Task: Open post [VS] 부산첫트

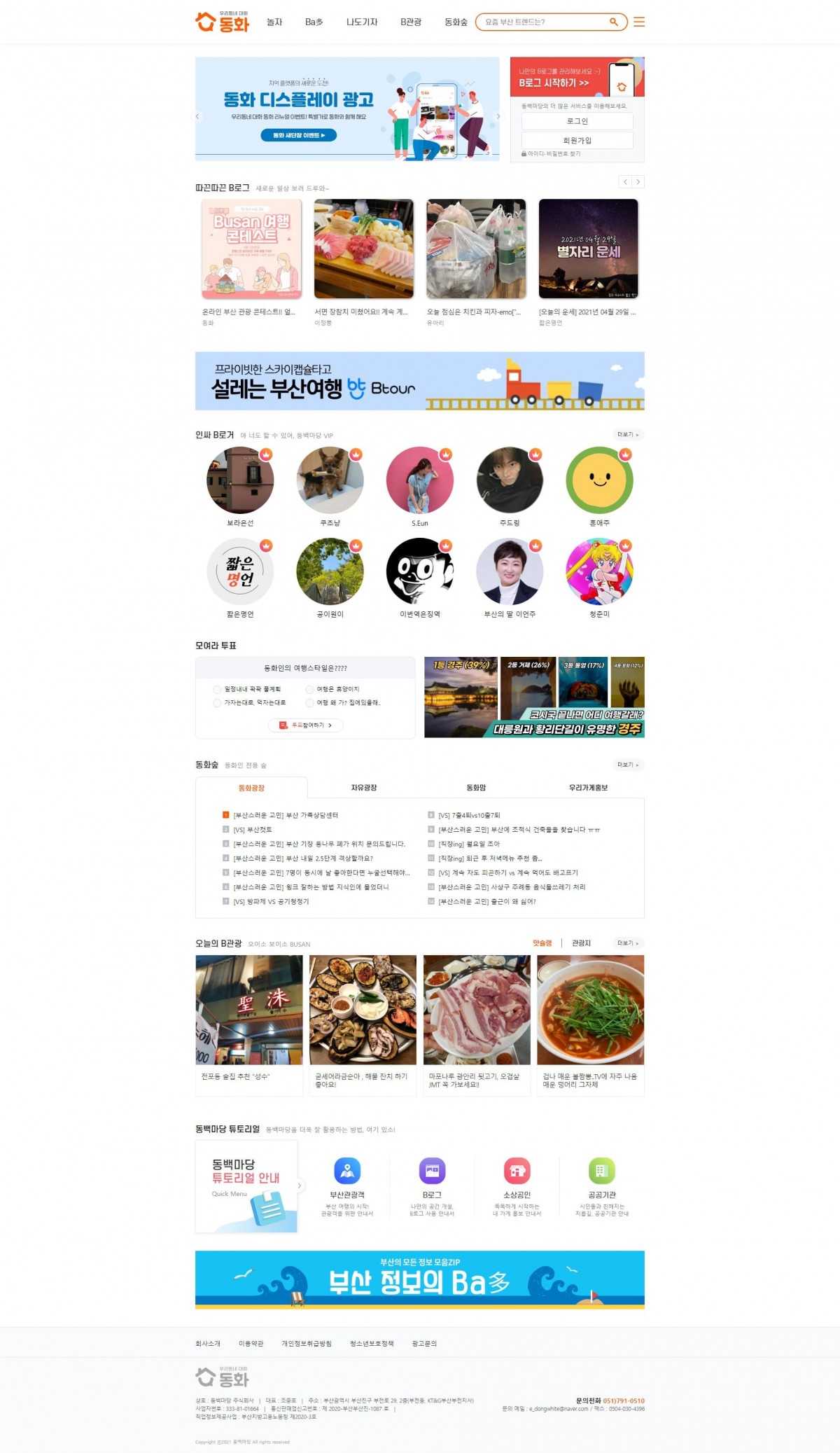Action: click(x=253, y=829)
